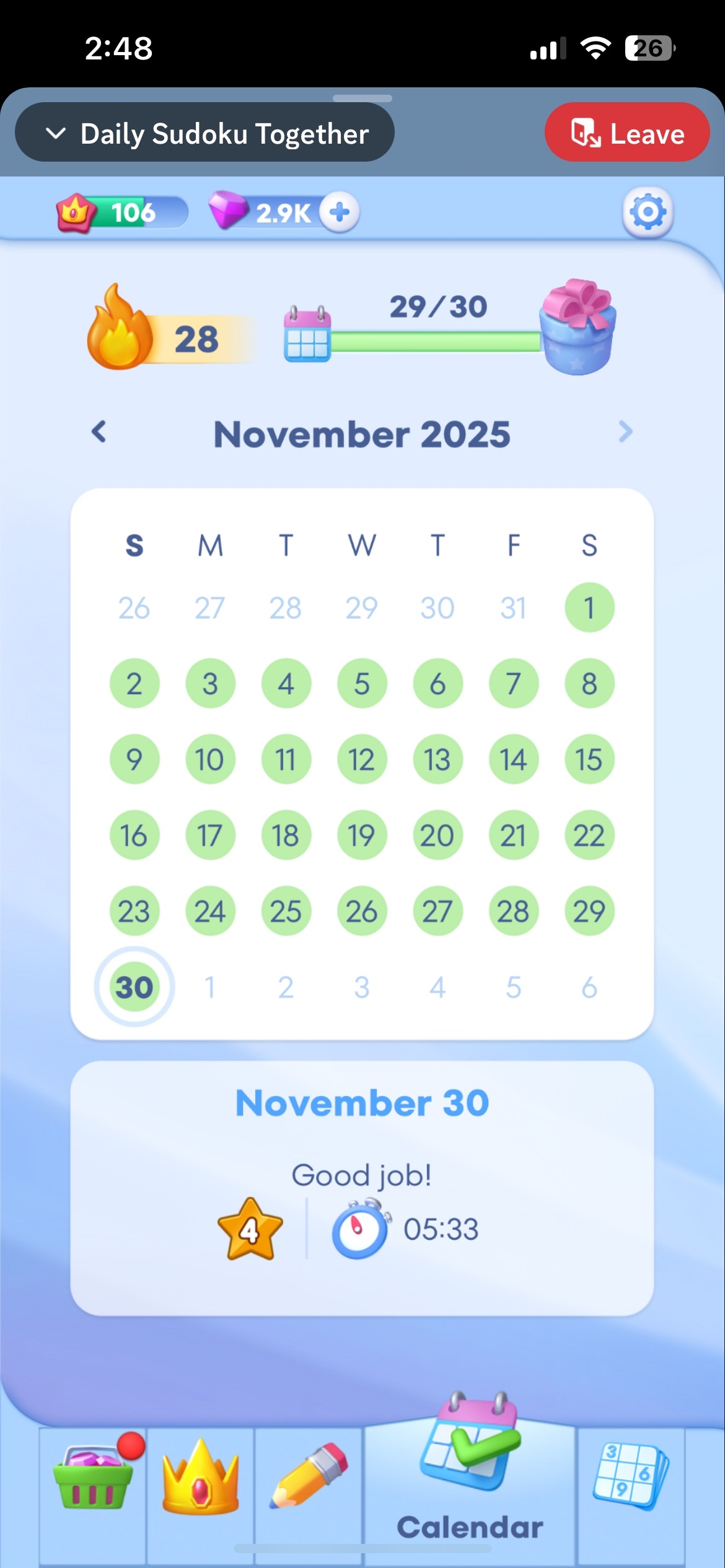Tap the gift box reward
The image size is (725, 1568).
(x=578, y=327)
